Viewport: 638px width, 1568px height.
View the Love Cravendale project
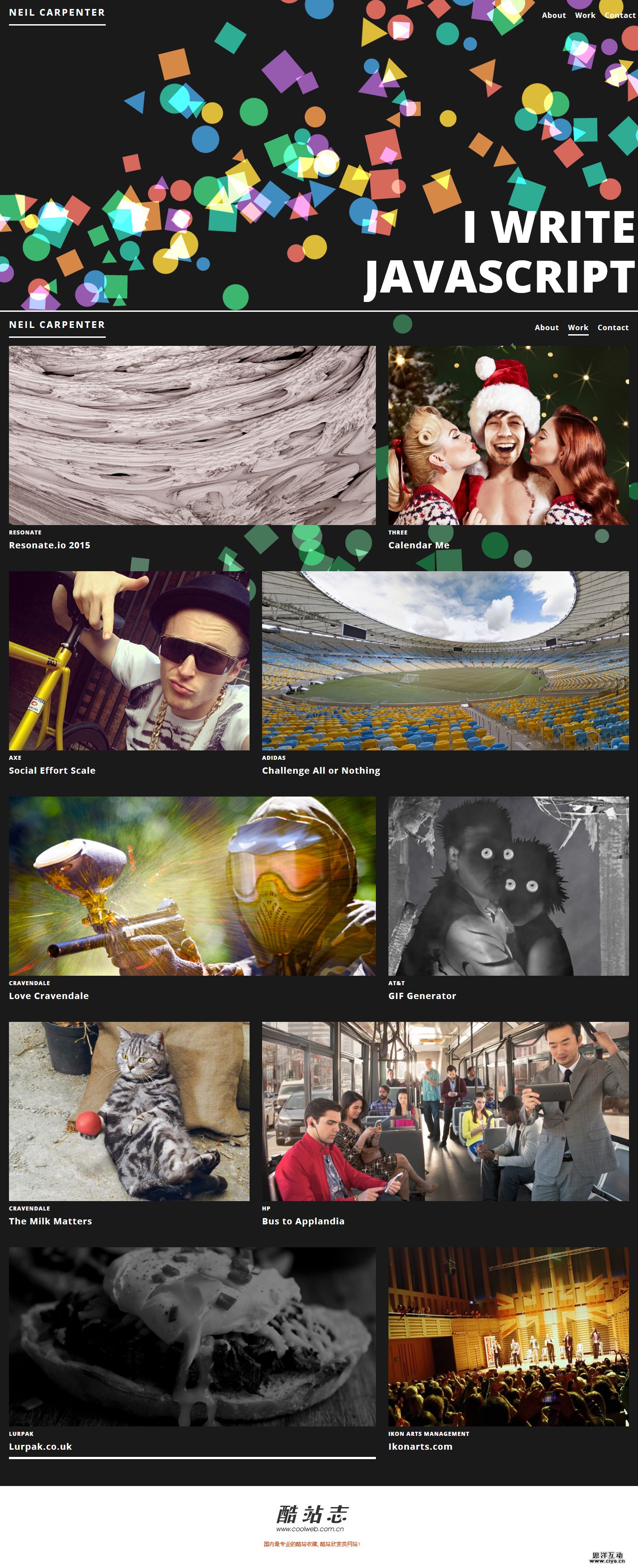pyautogui.click(x=192, y=886)
